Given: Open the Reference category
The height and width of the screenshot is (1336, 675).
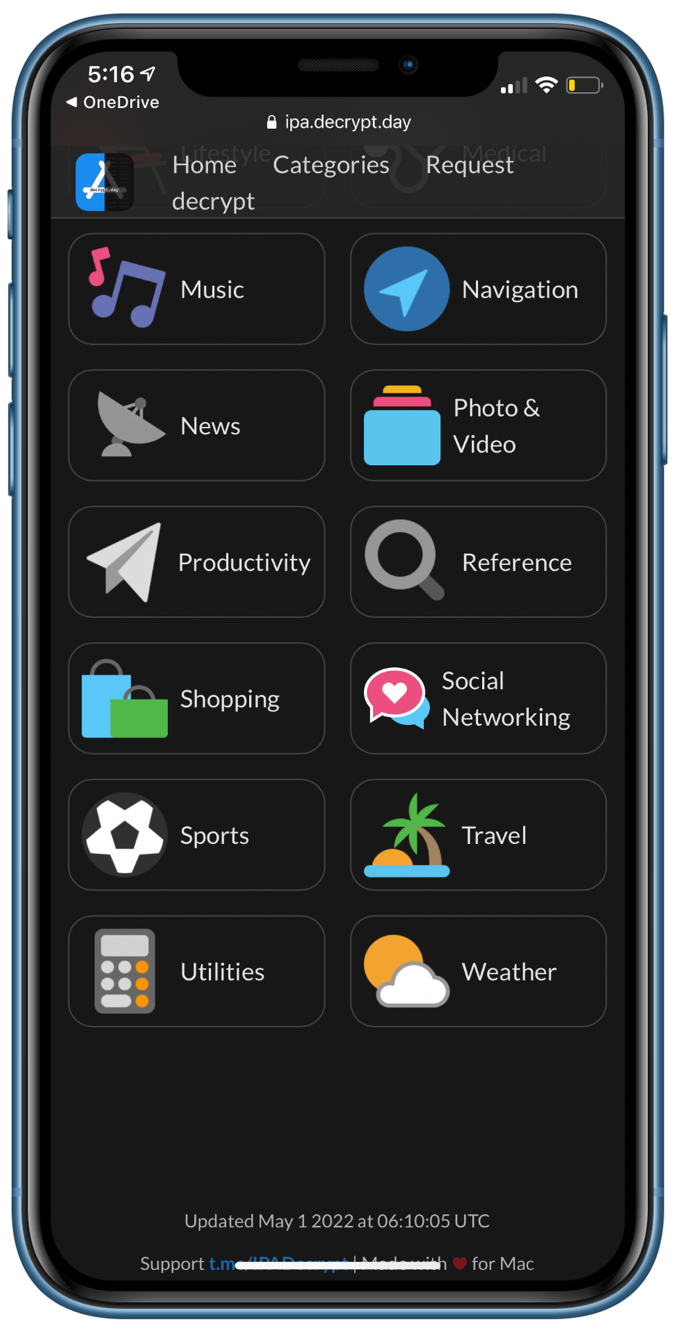Looking at the screenshot, I should [x=478, y=562].
